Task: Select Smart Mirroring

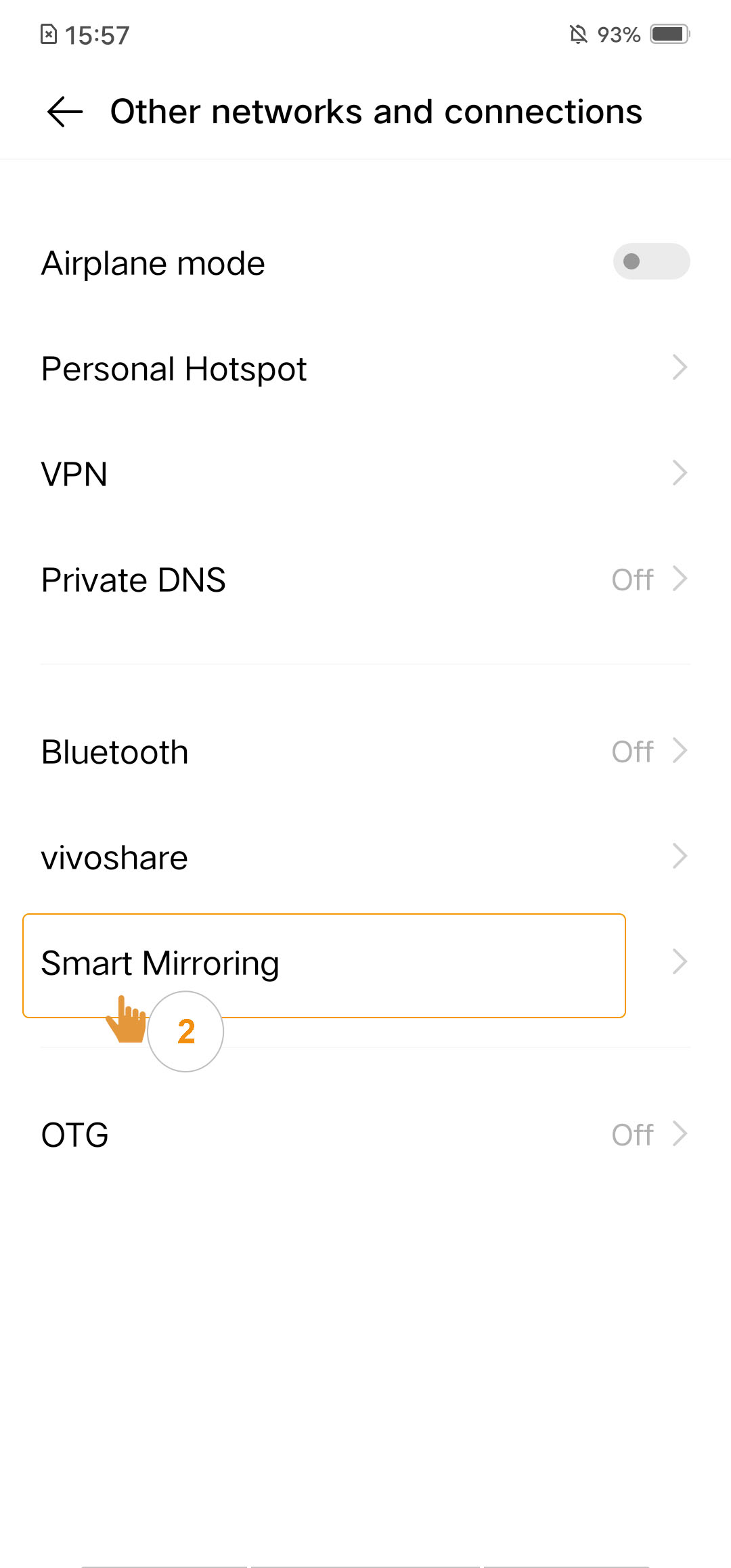Action: pos(365,963)
